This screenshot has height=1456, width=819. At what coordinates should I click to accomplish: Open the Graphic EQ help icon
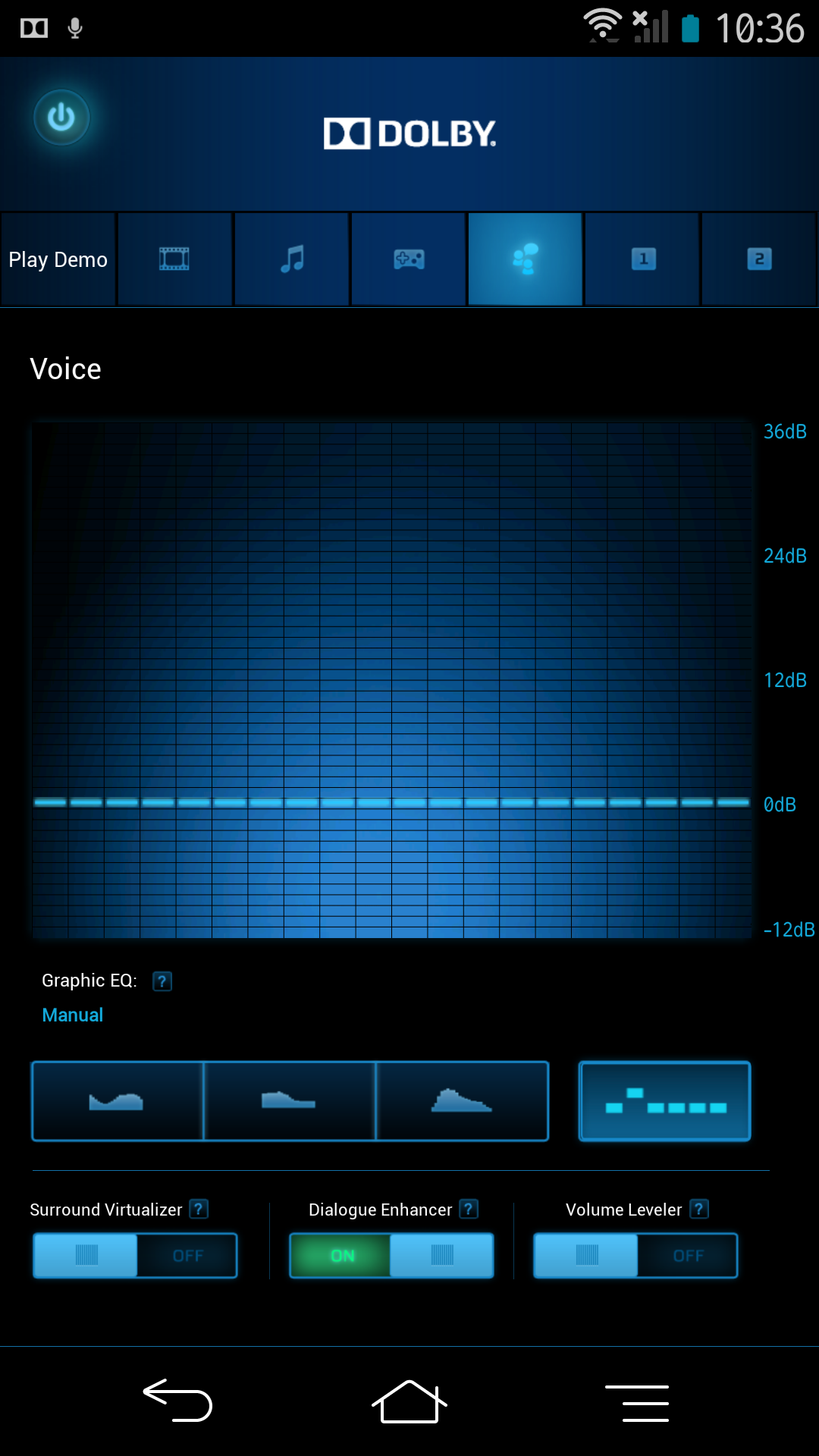click(x=162, y=981)
